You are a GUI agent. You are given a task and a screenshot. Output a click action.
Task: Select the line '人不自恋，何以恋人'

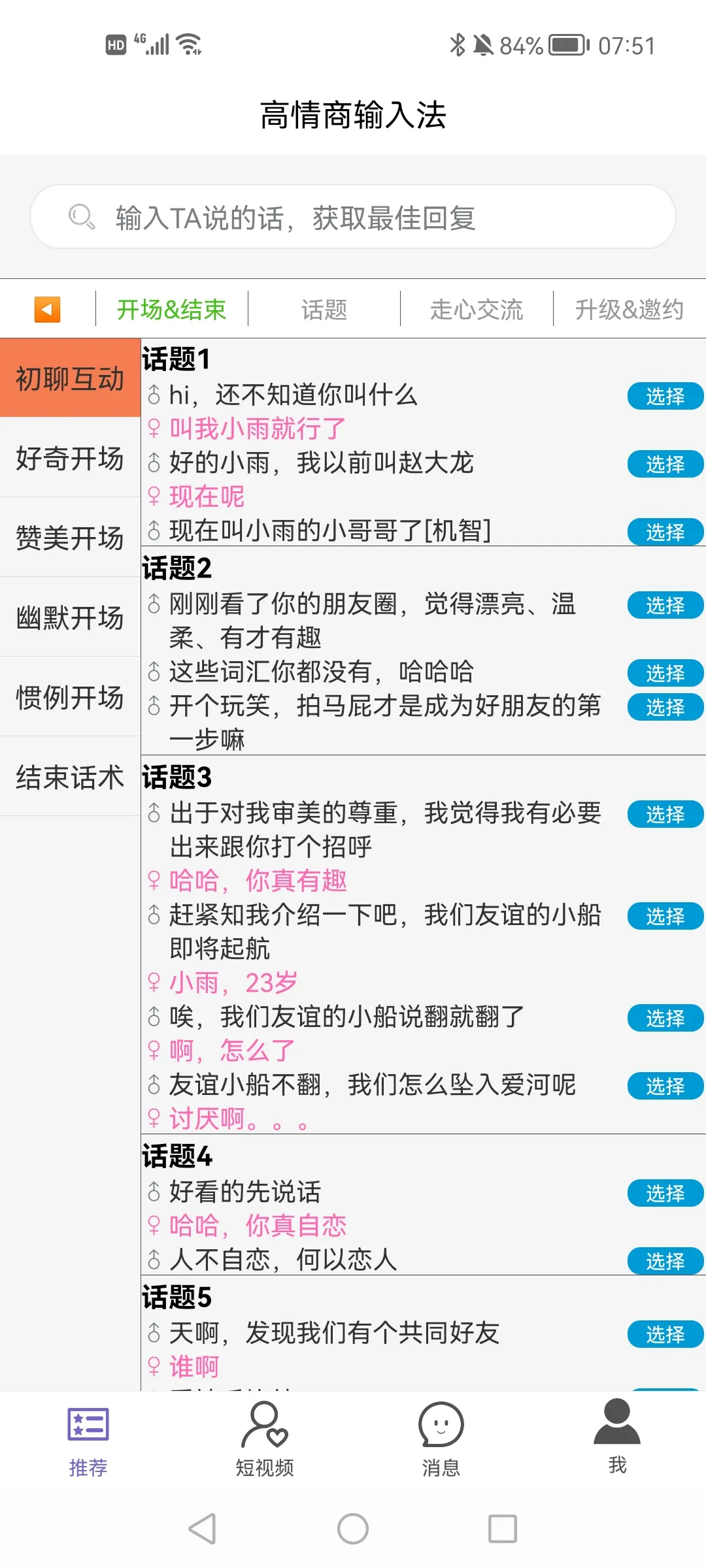tap(665, 1261)
